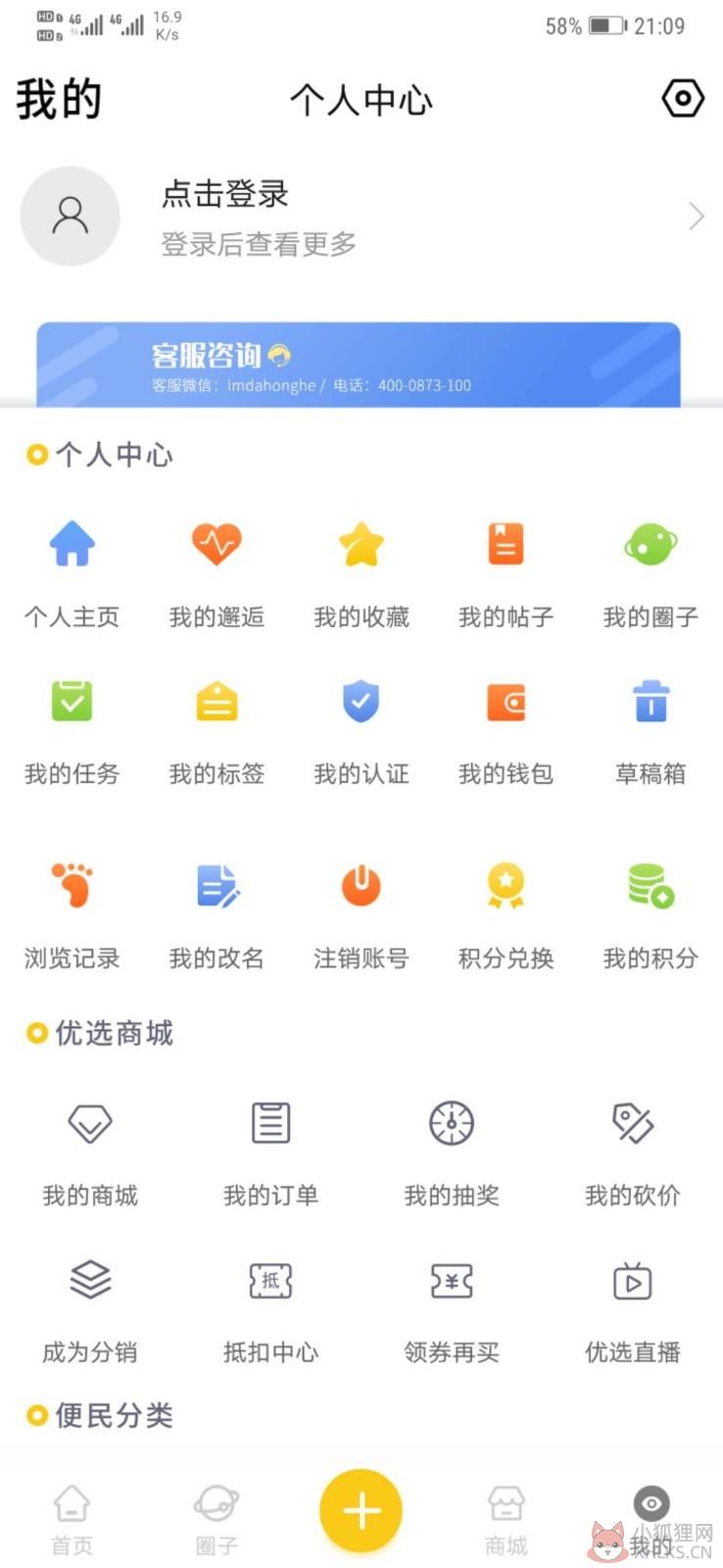The image size is (723, 1568).
Task: Open the hexagon settings icon
Action: point(683,98)
